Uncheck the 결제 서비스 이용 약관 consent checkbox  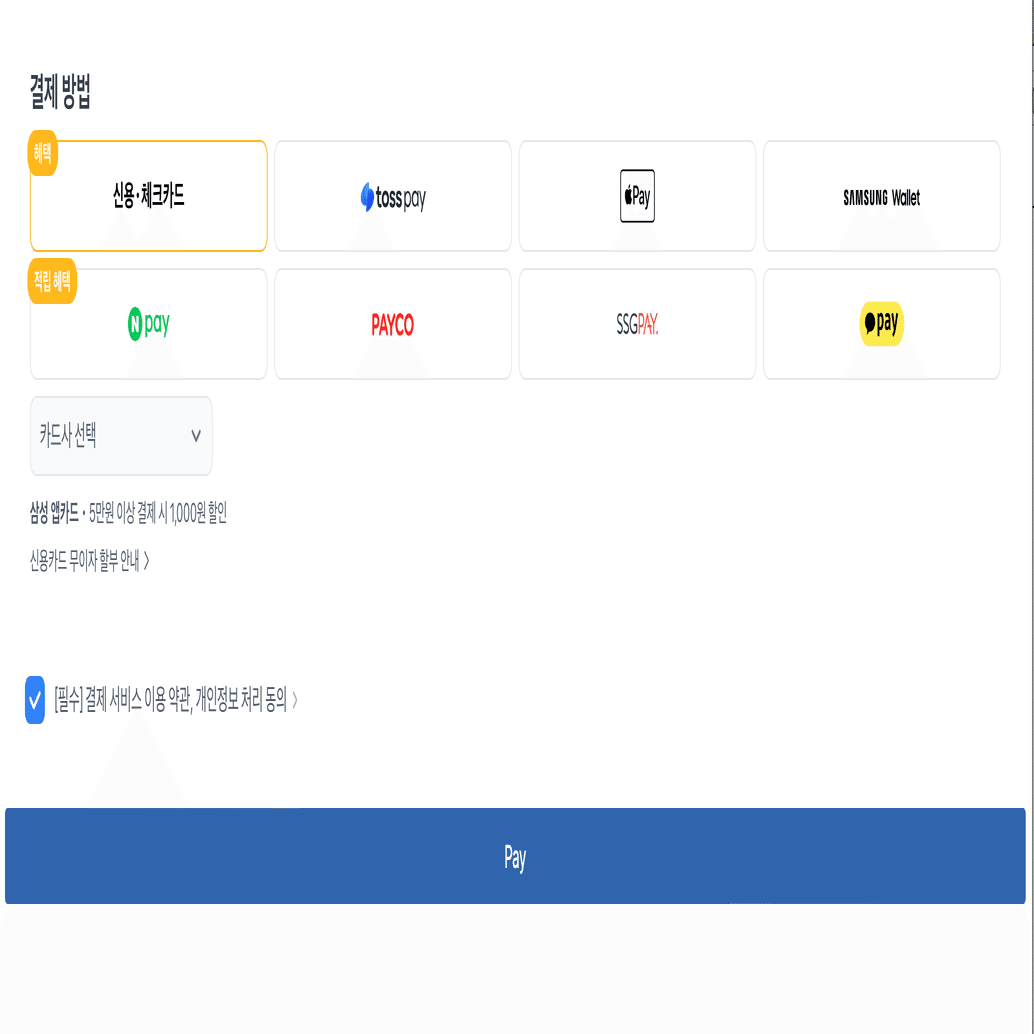[35, 700]
